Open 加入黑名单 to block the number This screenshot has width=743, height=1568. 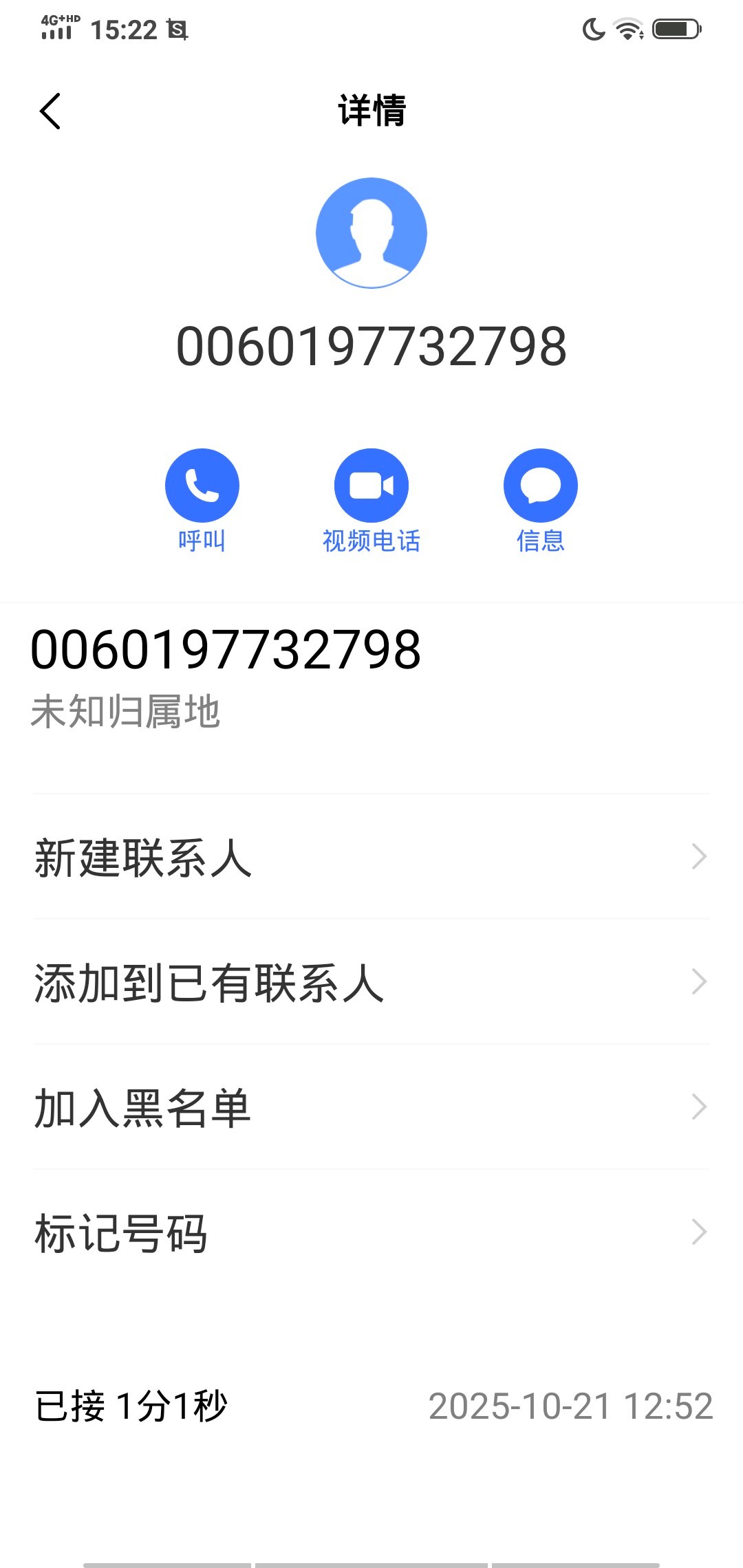tap(371, 1107)
